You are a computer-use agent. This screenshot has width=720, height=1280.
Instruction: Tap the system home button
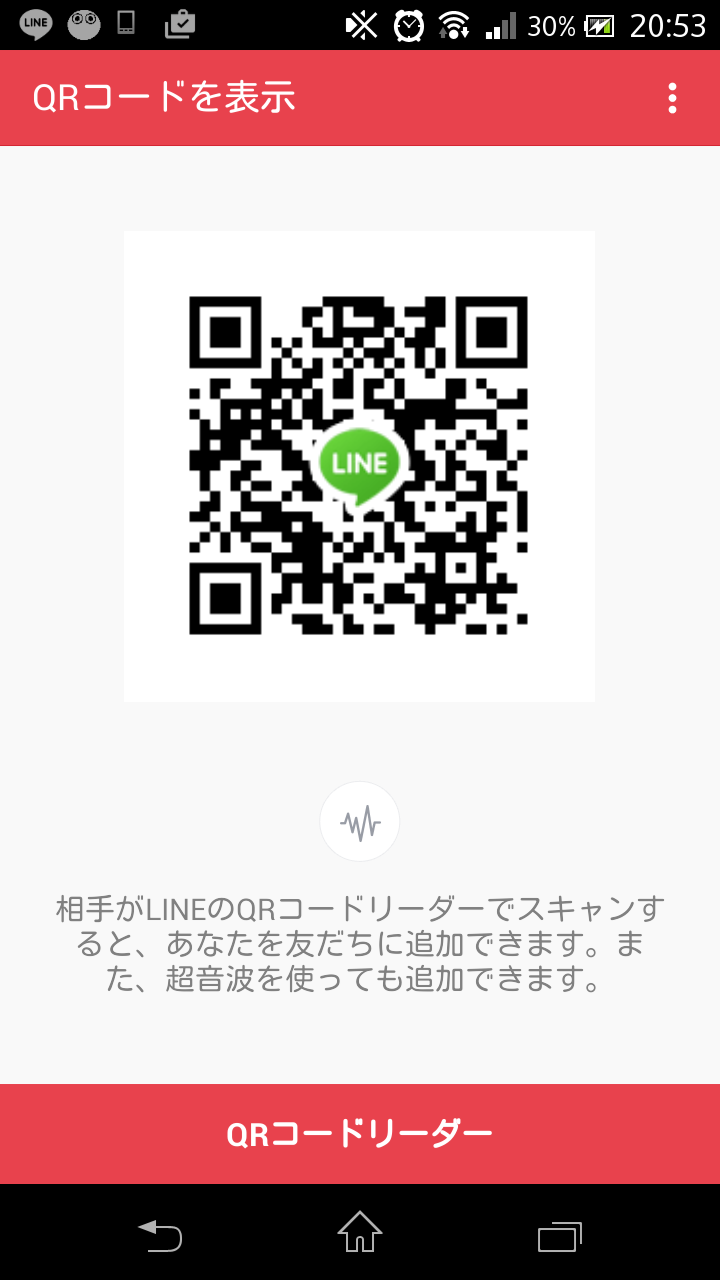point(360,1234)
